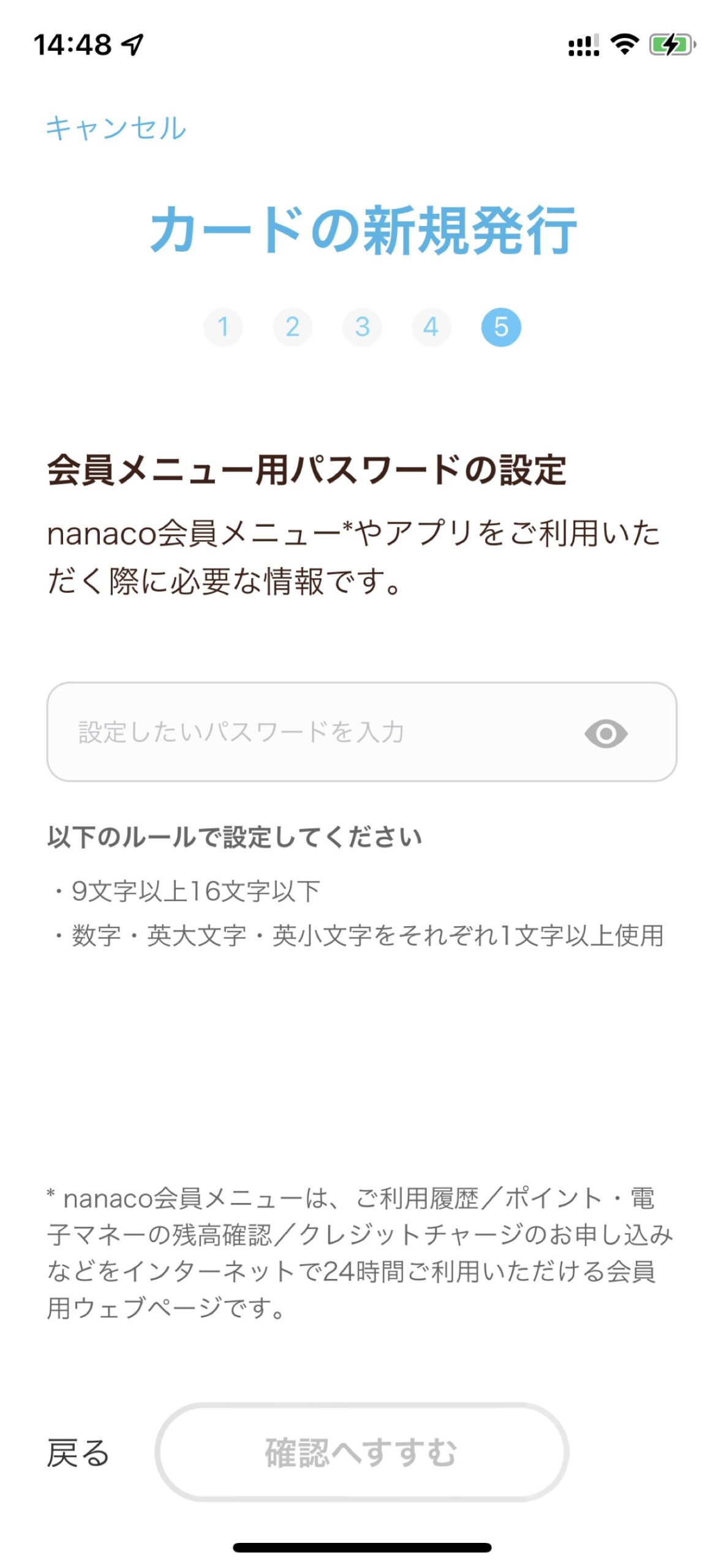Focus the password input field
Viewport: 724px width, 1568px height.
pos(361,731)
